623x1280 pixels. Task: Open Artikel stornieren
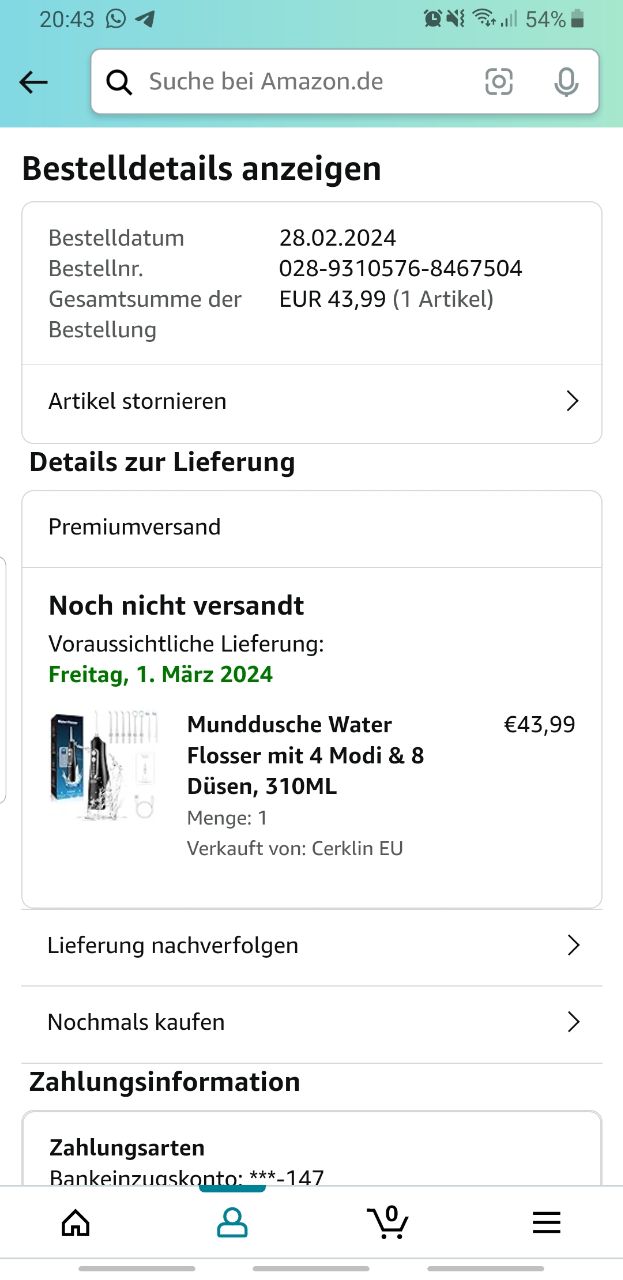point(312,402)
